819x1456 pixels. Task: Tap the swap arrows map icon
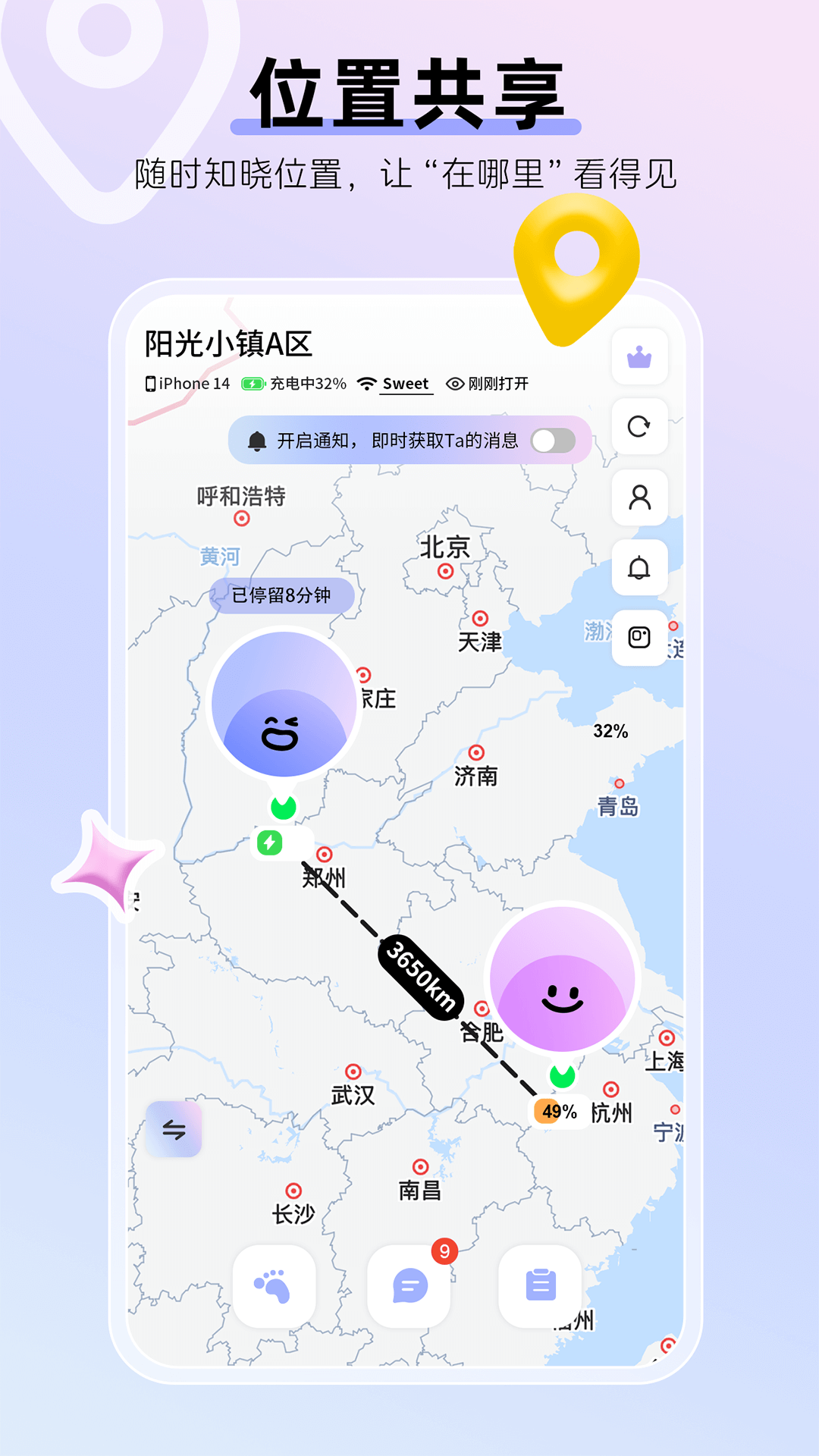[173, 1128]
